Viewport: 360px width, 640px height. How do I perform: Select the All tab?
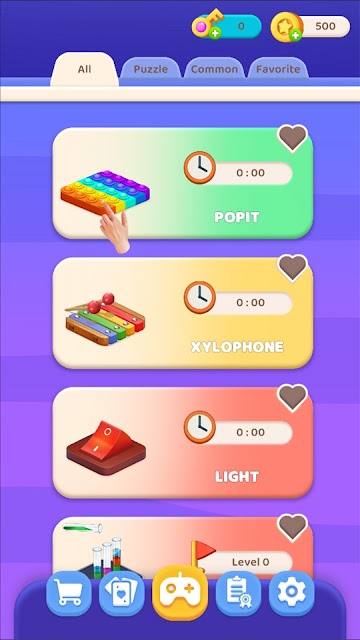click(84, 69)
